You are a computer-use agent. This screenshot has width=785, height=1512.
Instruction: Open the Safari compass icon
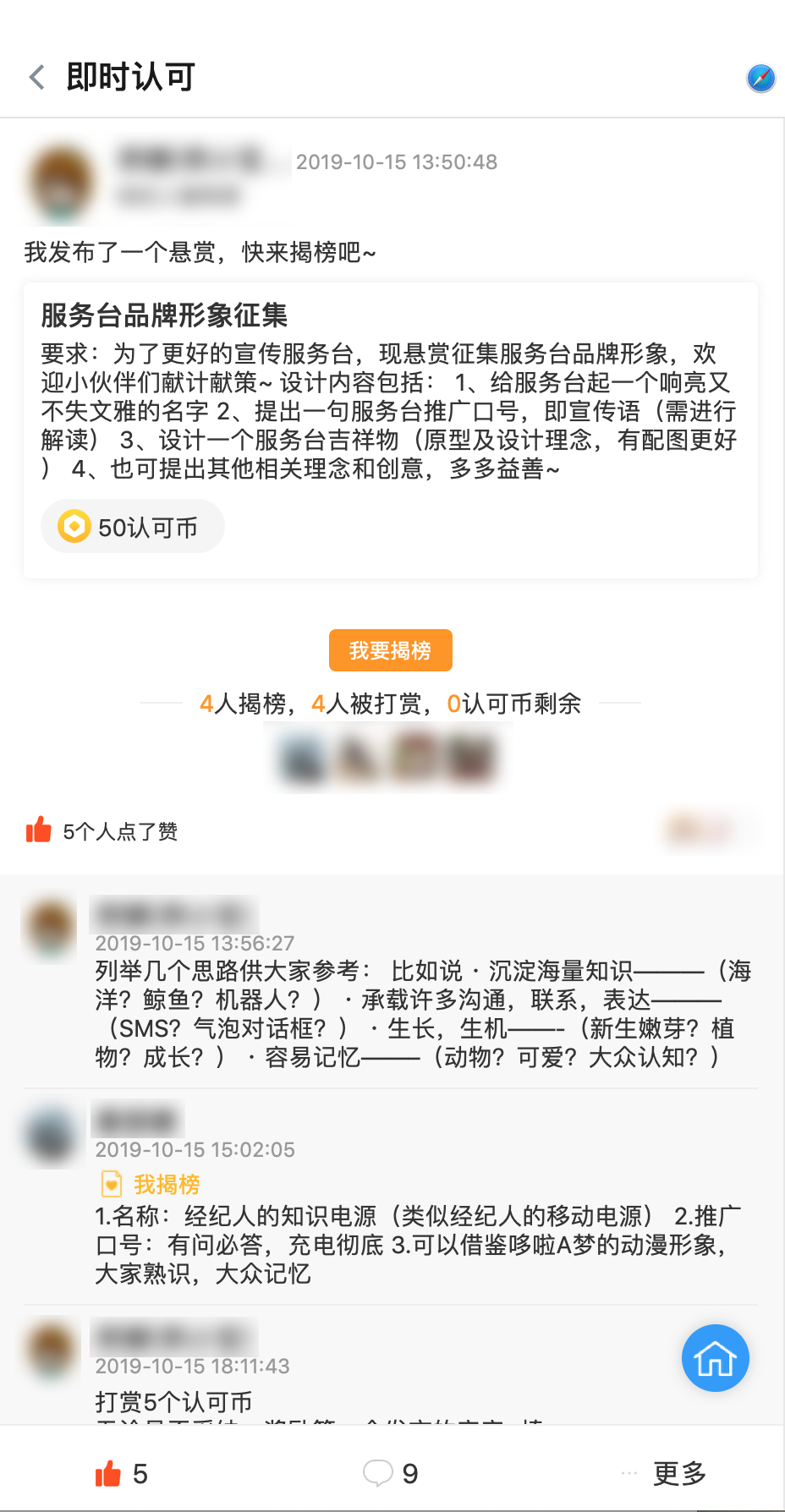[x=760, y=78]
